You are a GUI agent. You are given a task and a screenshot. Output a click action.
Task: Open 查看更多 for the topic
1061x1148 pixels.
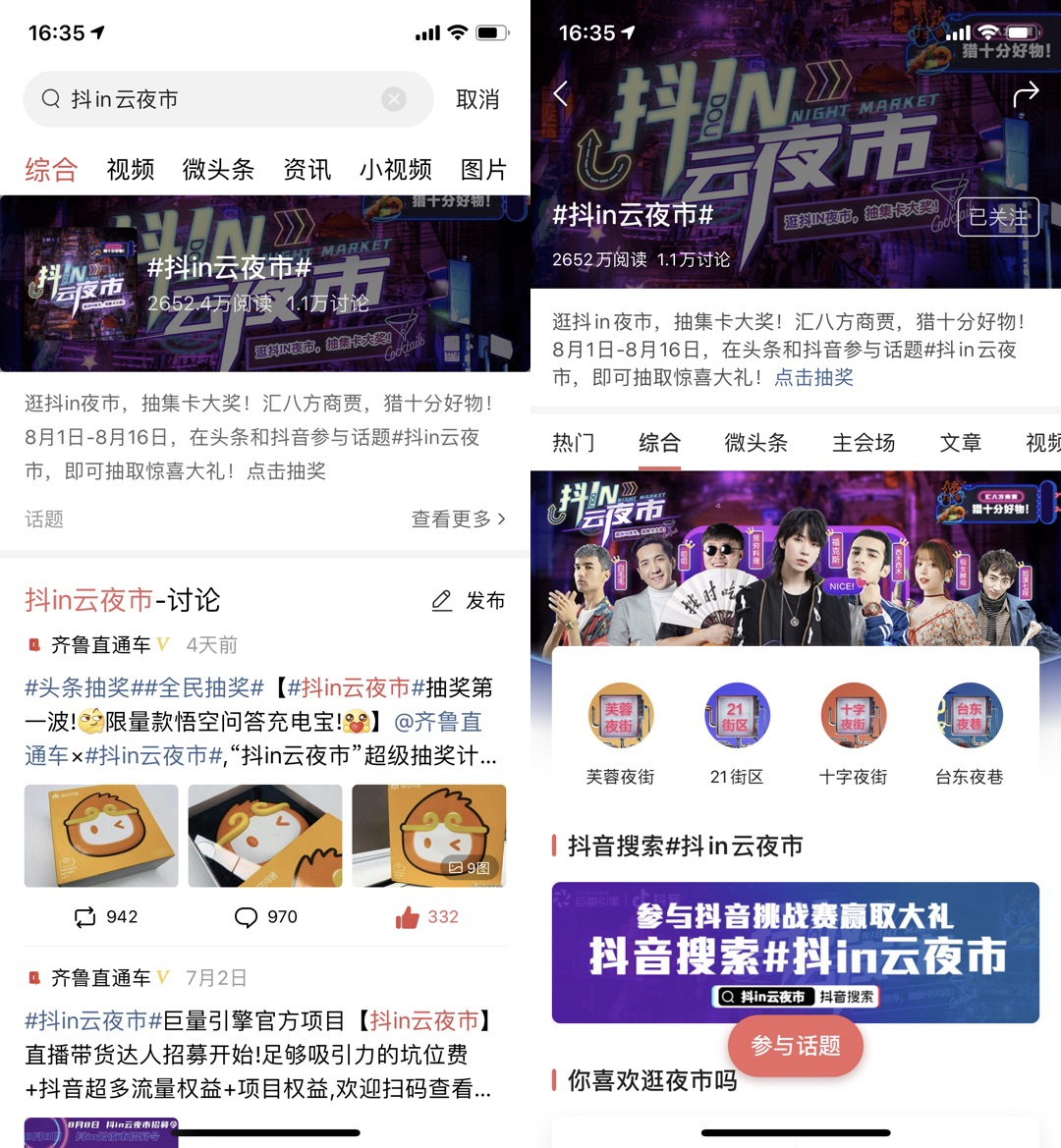pos(458,519)
